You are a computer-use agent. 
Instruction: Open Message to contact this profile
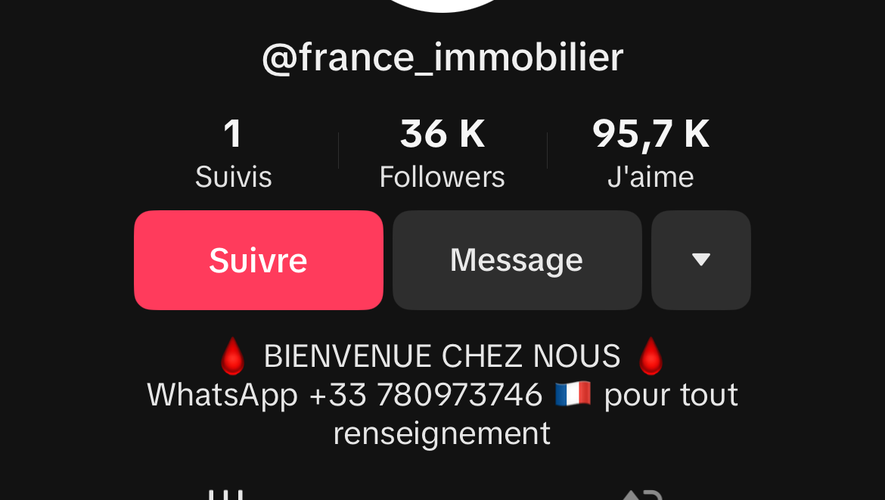tap(516, 260)
